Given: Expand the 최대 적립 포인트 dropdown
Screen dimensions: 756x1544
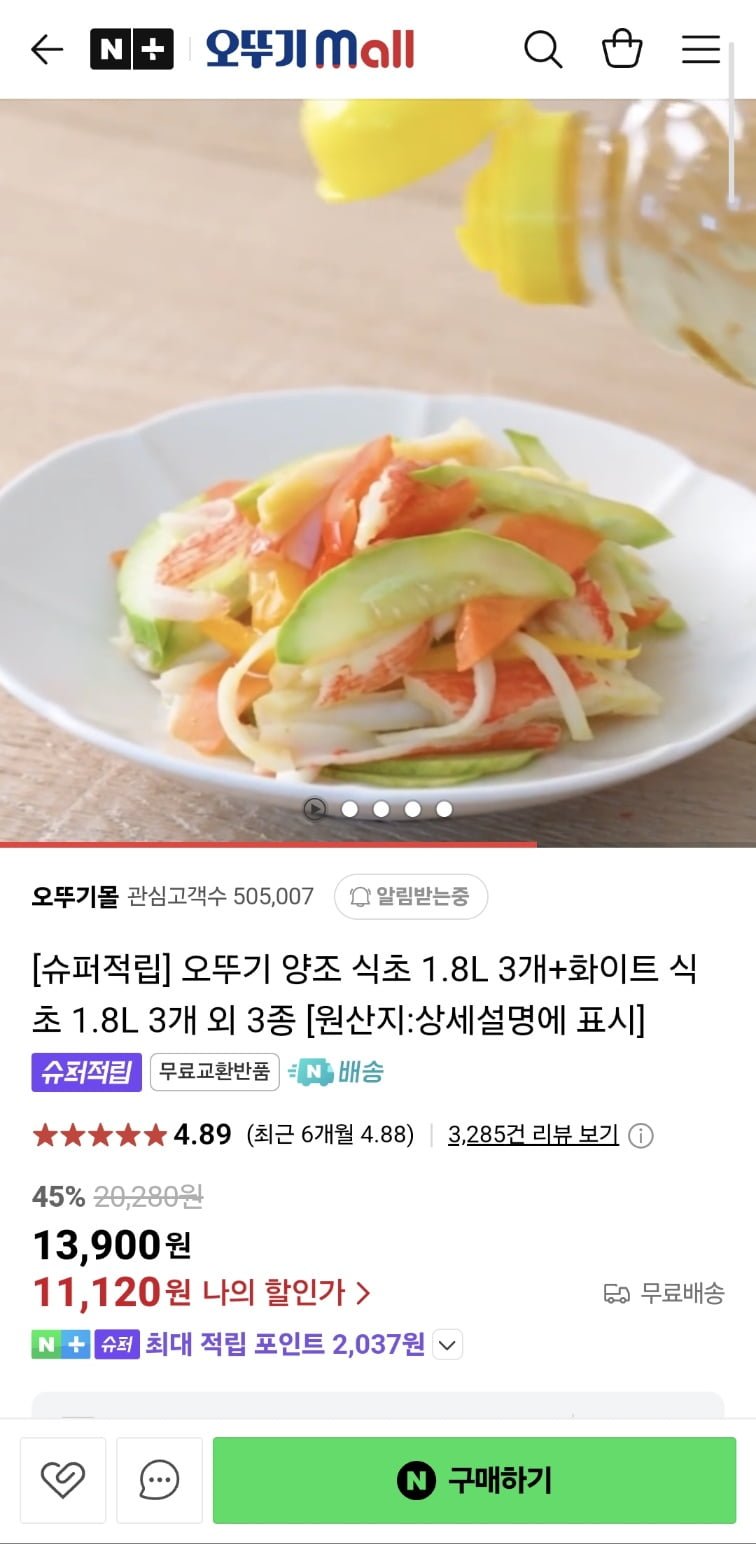Looking at the screenshot, I should (x=447, y=1344).
